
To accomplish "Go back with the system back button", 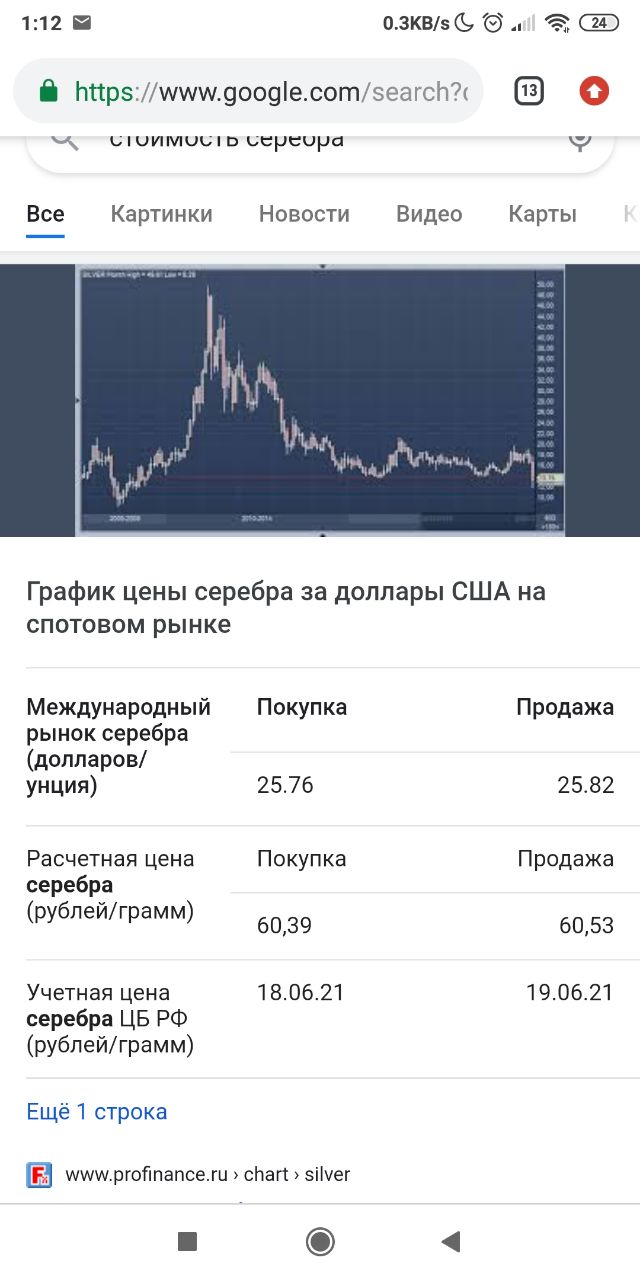I will [x=451, y=1242].
